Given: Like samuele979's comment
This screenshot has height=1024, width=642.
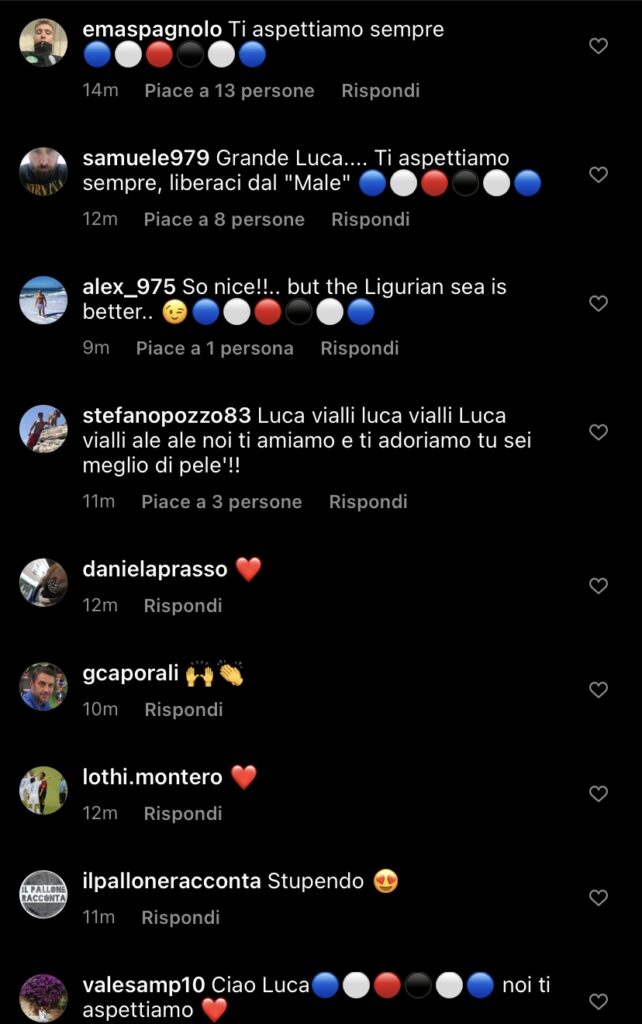Looking at the screenshot, I should coord(598,175).
